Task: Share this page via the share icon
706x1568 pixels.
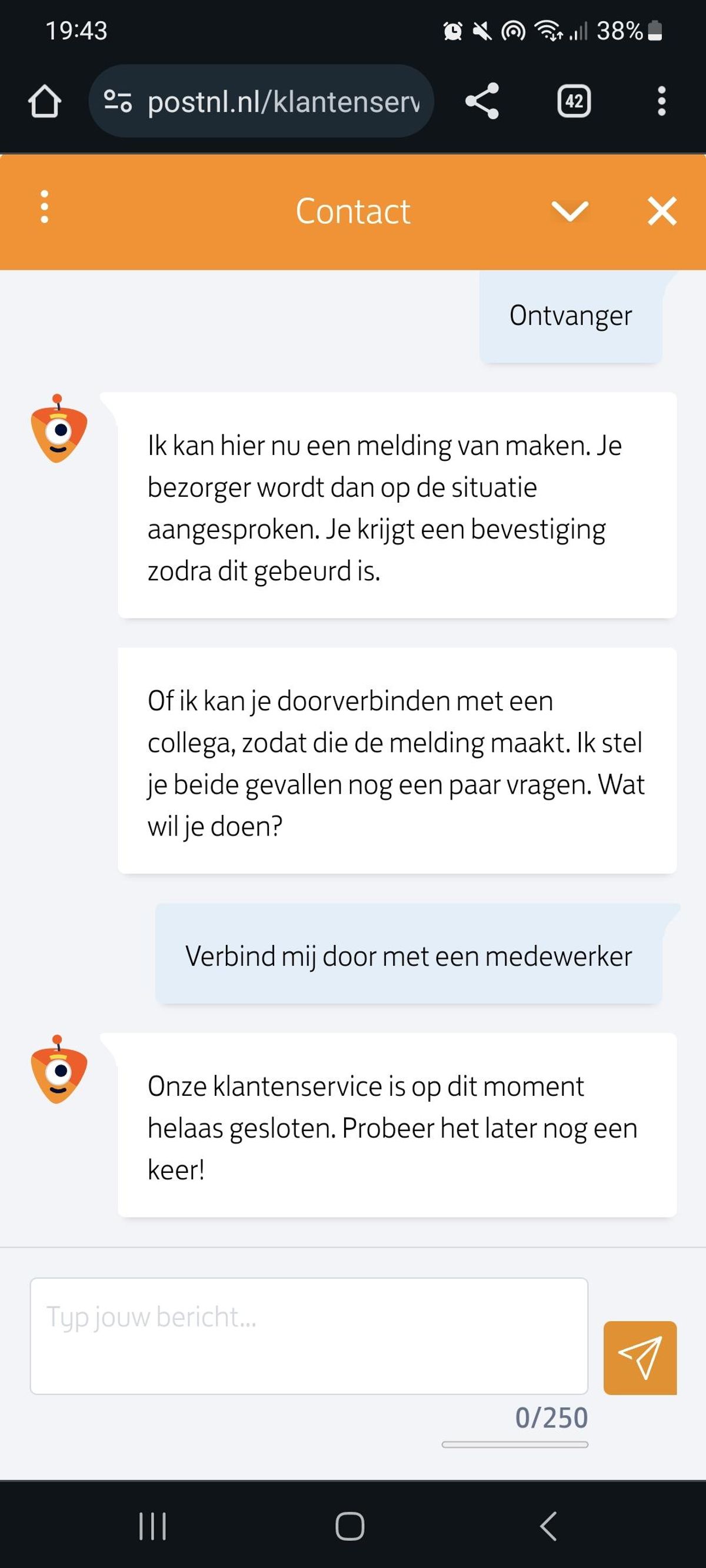Action: click(482, 101)
